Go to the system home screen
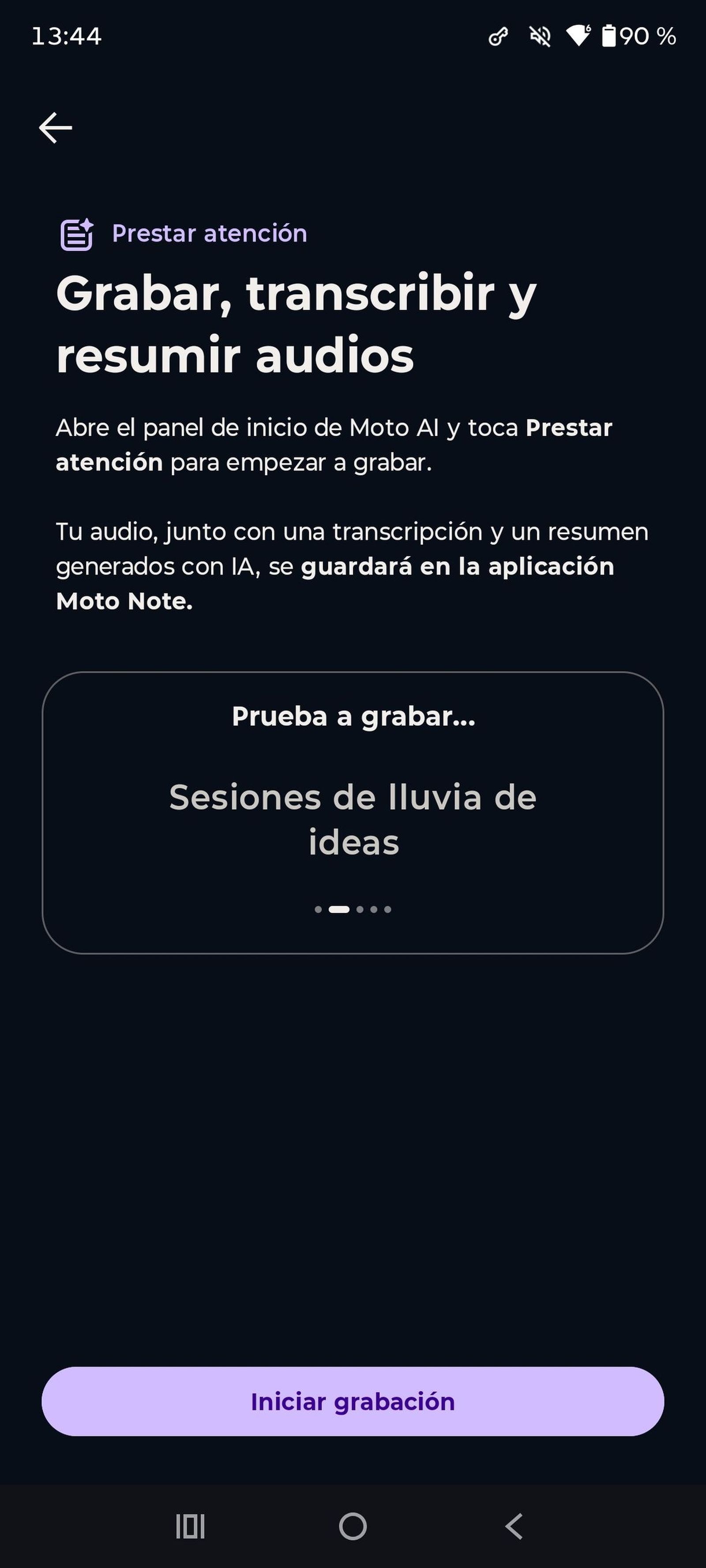The width and height of the screenshot is (706, 1568). (353, 1526)
